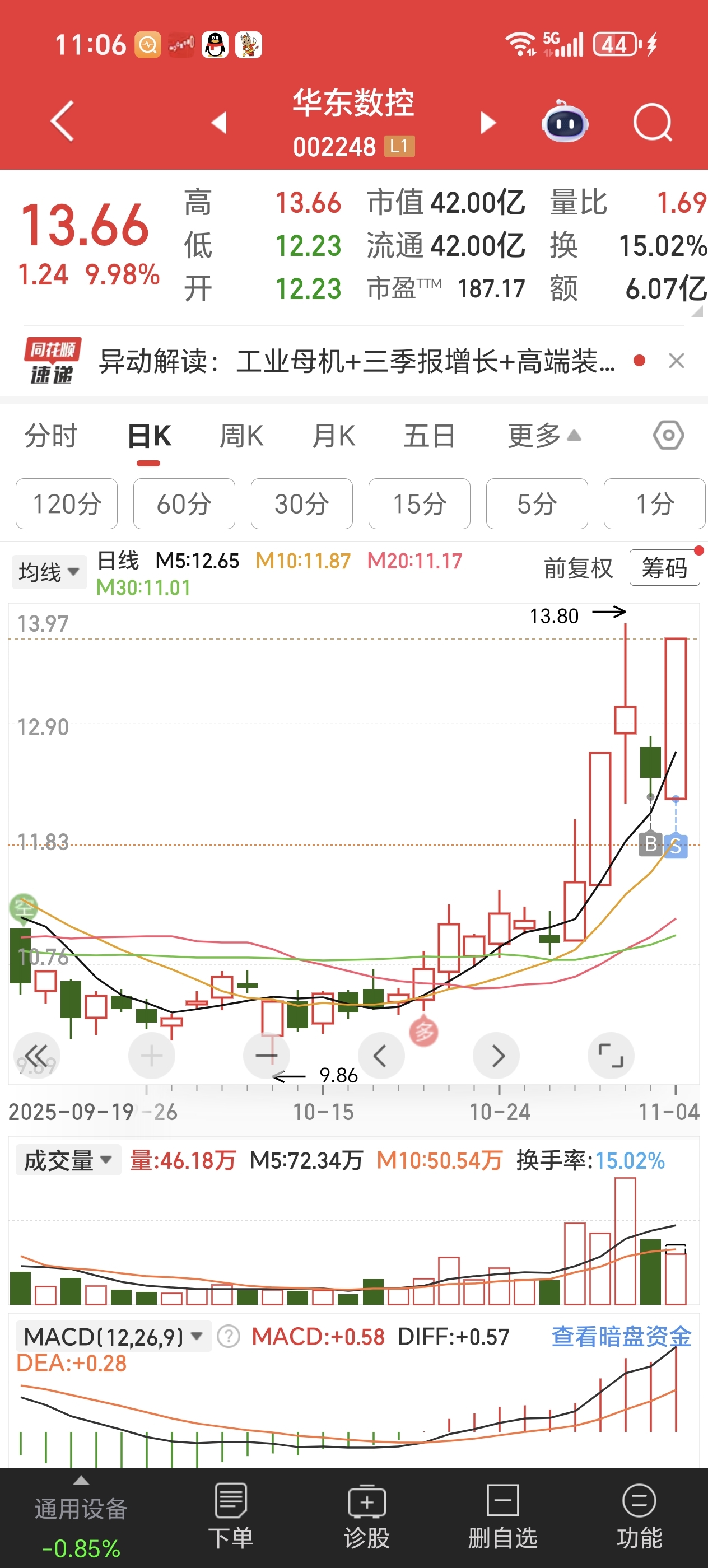Open the 均线 indicator dropdown
This screenshot has height=1568, width=708.
click(49, 572)
